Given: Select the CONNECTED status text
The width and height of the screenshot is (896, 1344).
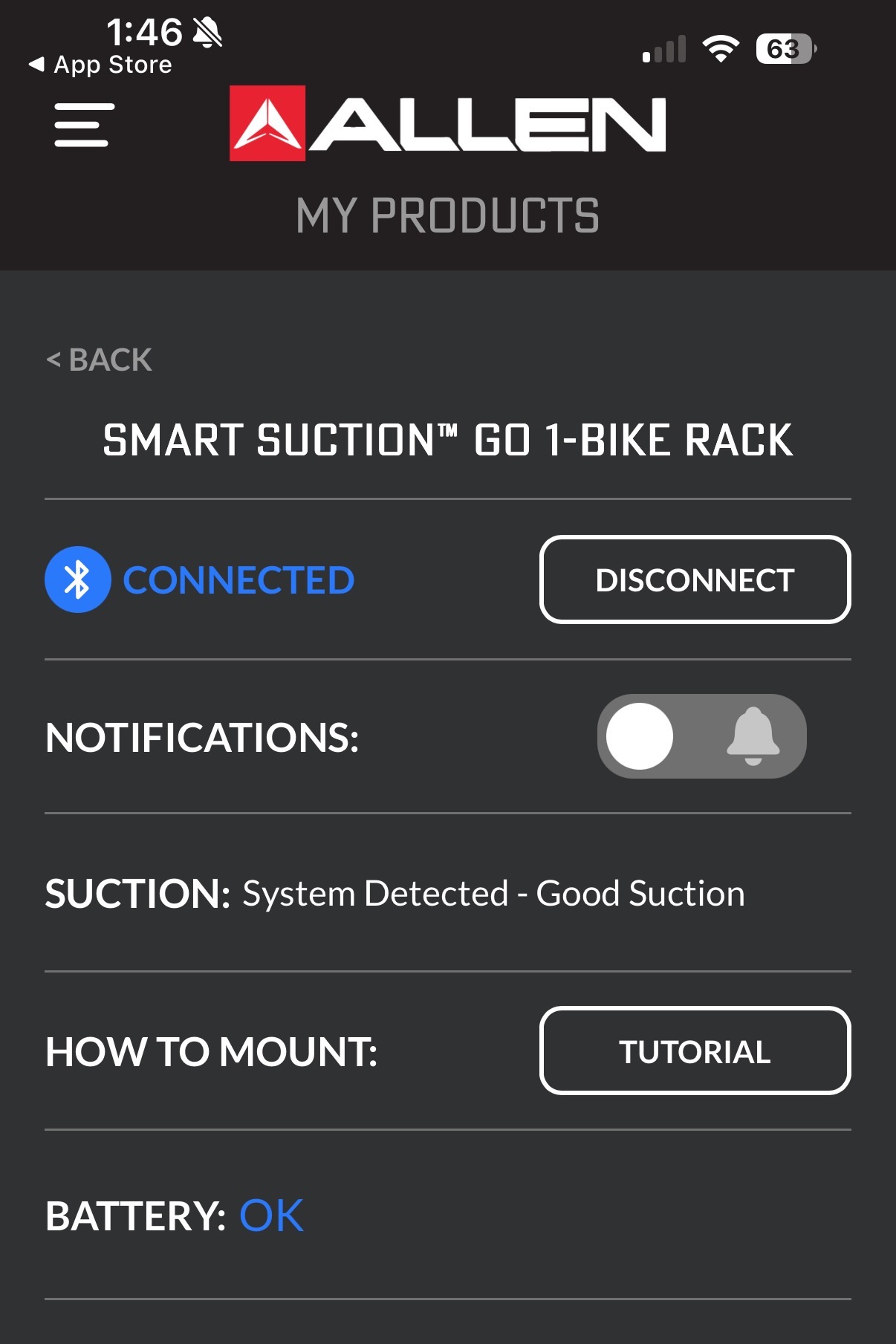Looking at the screenshot, I should [x=238, y=580].
